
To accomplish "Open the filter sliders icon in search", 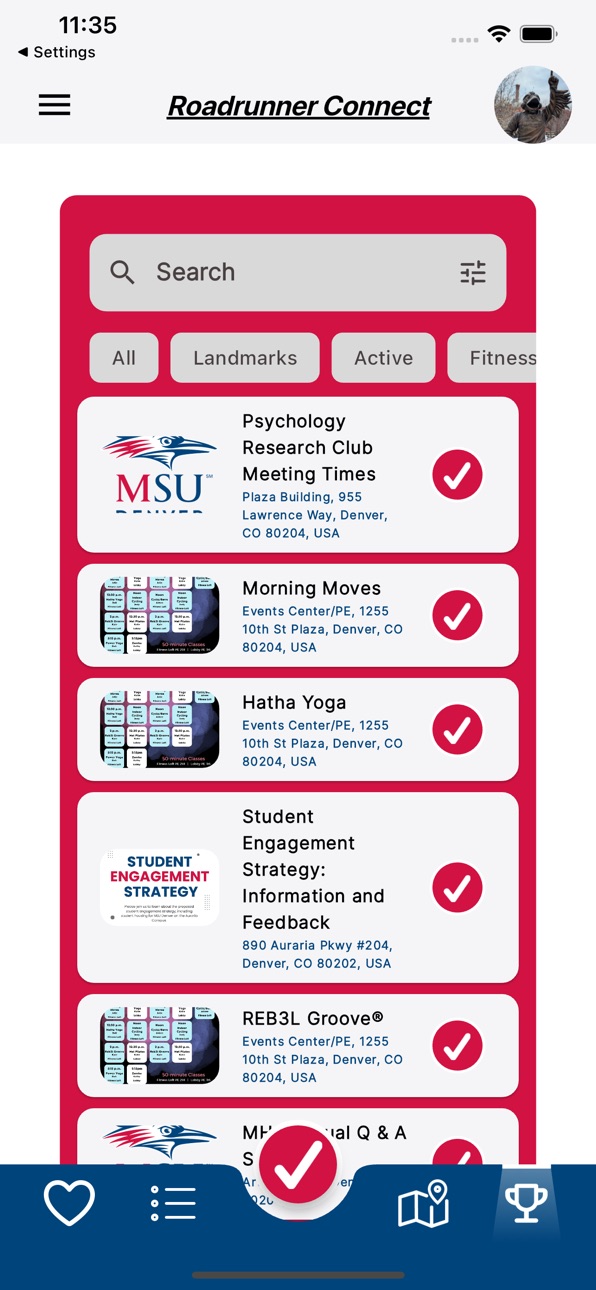I will (x=473, y=272).
